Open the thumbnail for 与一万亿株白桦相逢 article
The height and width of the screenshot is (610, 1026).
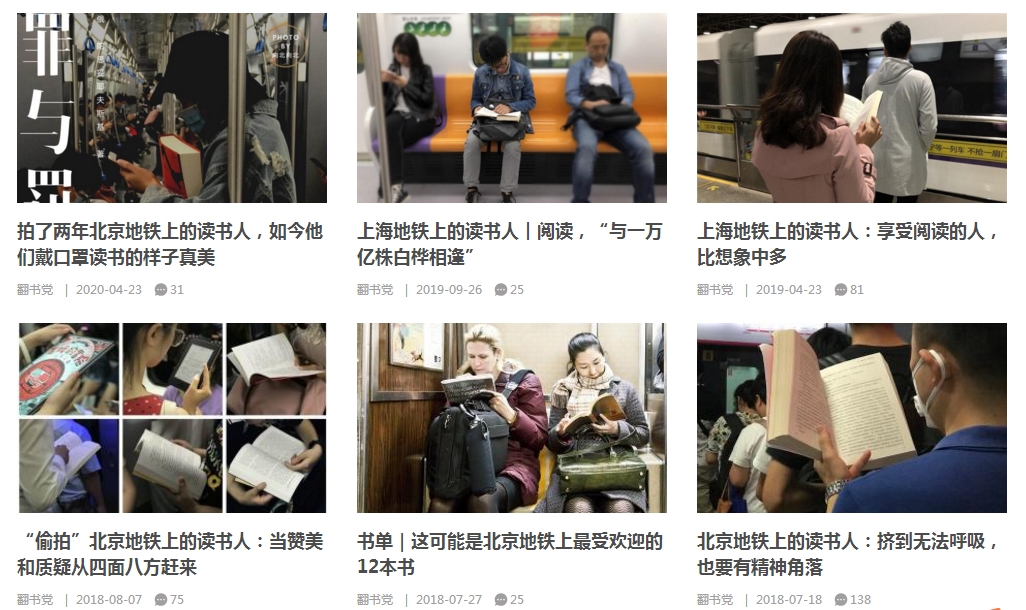point(511,108)
